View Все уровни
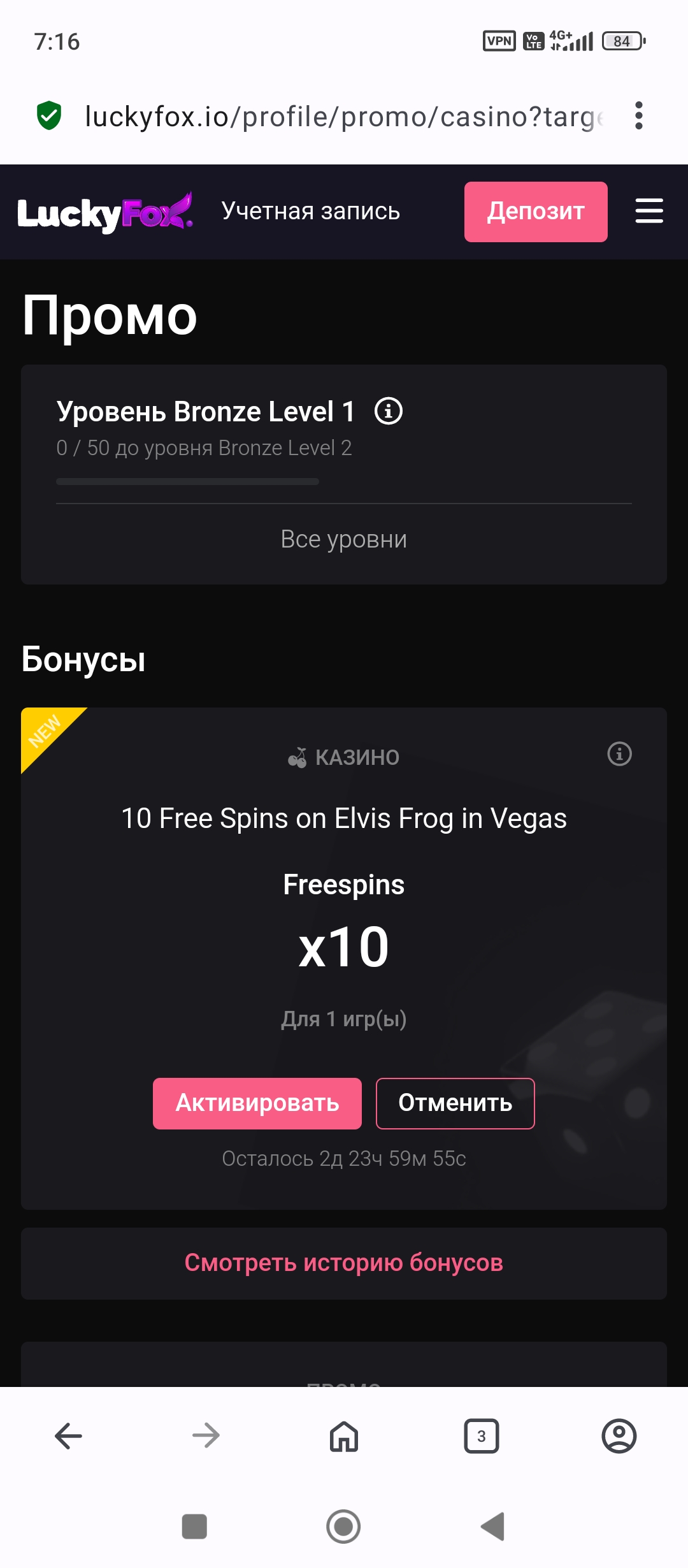The height and width of the screenshot is (1568, 688). pyautogui.click(x=343, y=539)
